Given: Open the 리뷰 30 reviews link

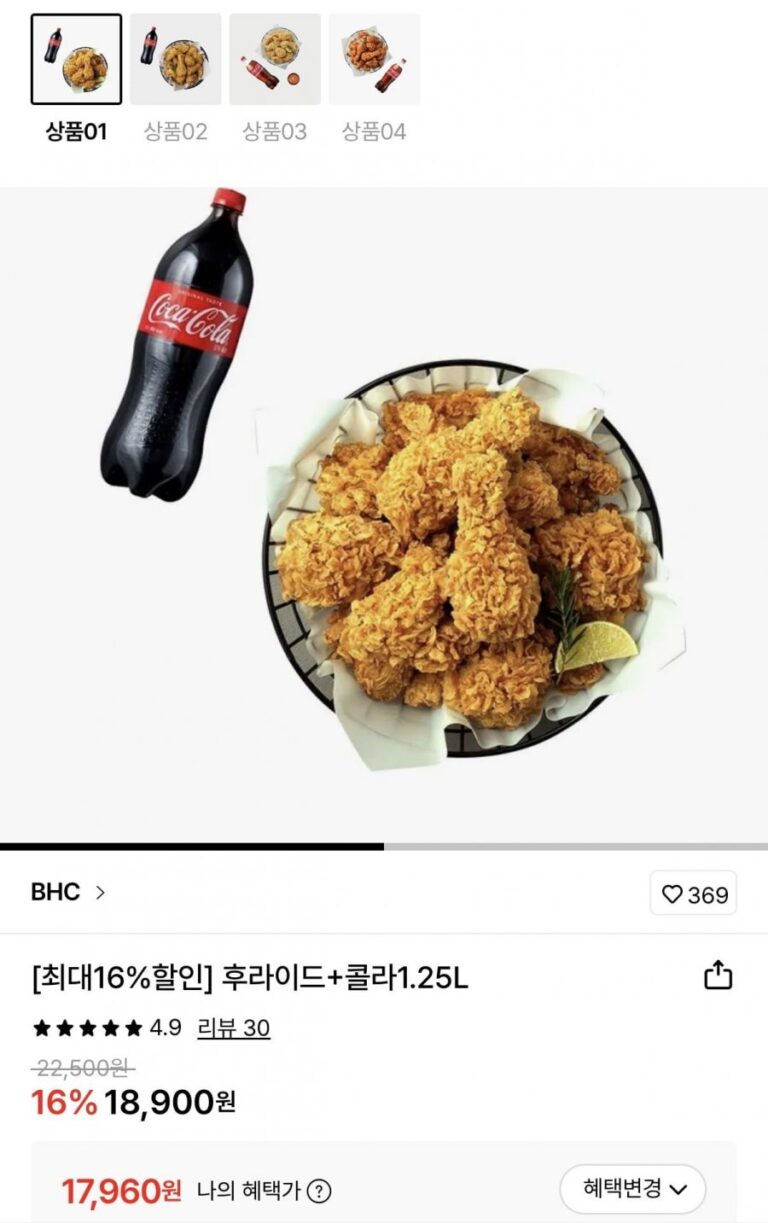Looking at the screenshot, I should pos(233,1028).
